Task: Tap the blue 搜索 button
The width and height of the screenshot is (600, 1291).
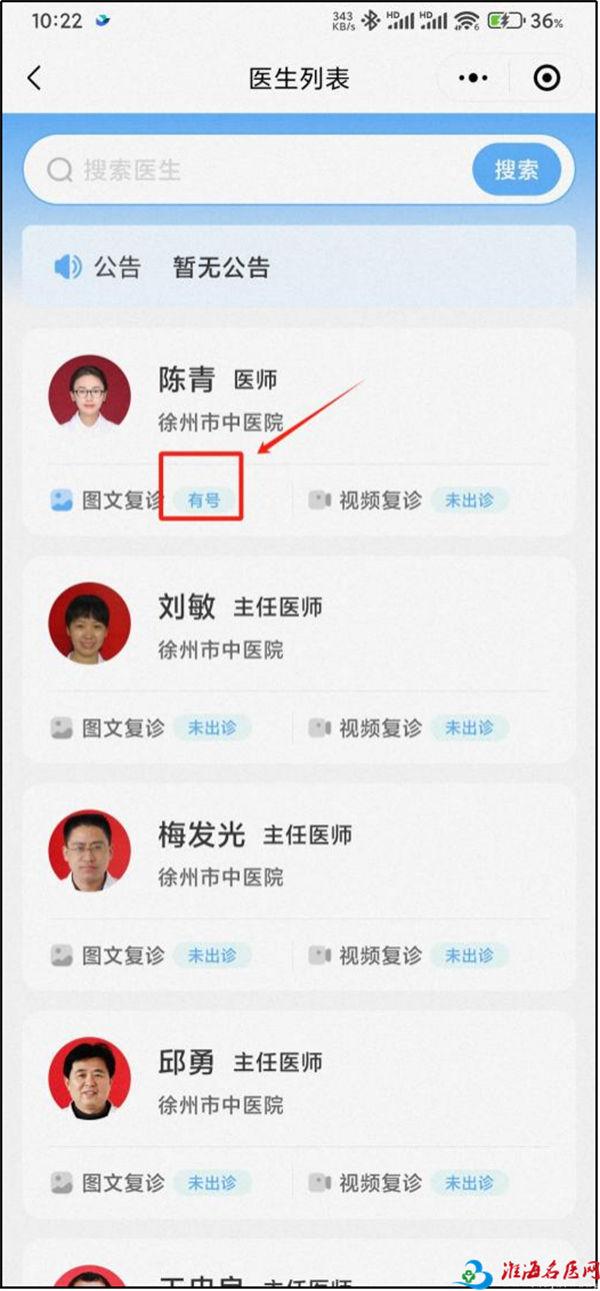Action: tap(516, 170)
